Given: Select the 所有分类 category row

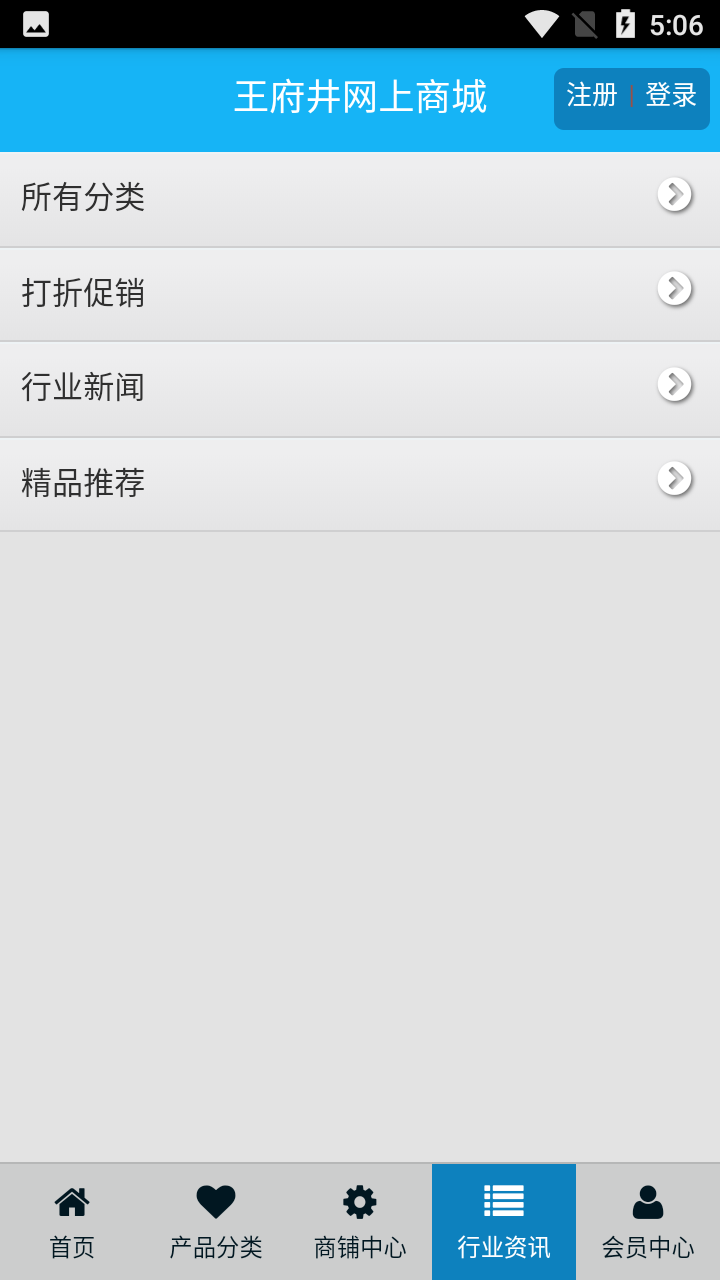Looking at the screenshot, I should coord(300,198).
